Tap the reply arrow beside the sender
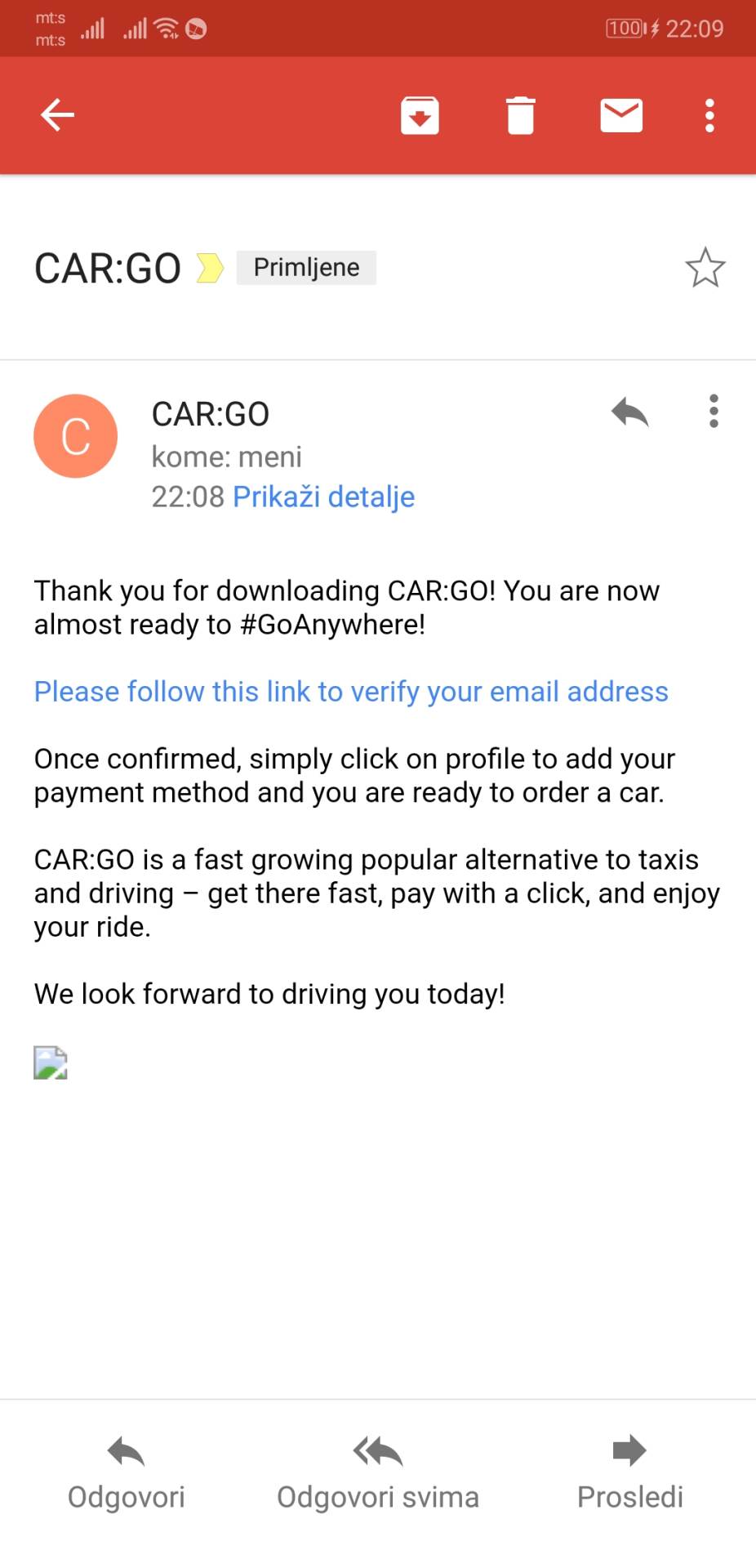This screenshot has width=756, height=1568. [x=629, y=412]
